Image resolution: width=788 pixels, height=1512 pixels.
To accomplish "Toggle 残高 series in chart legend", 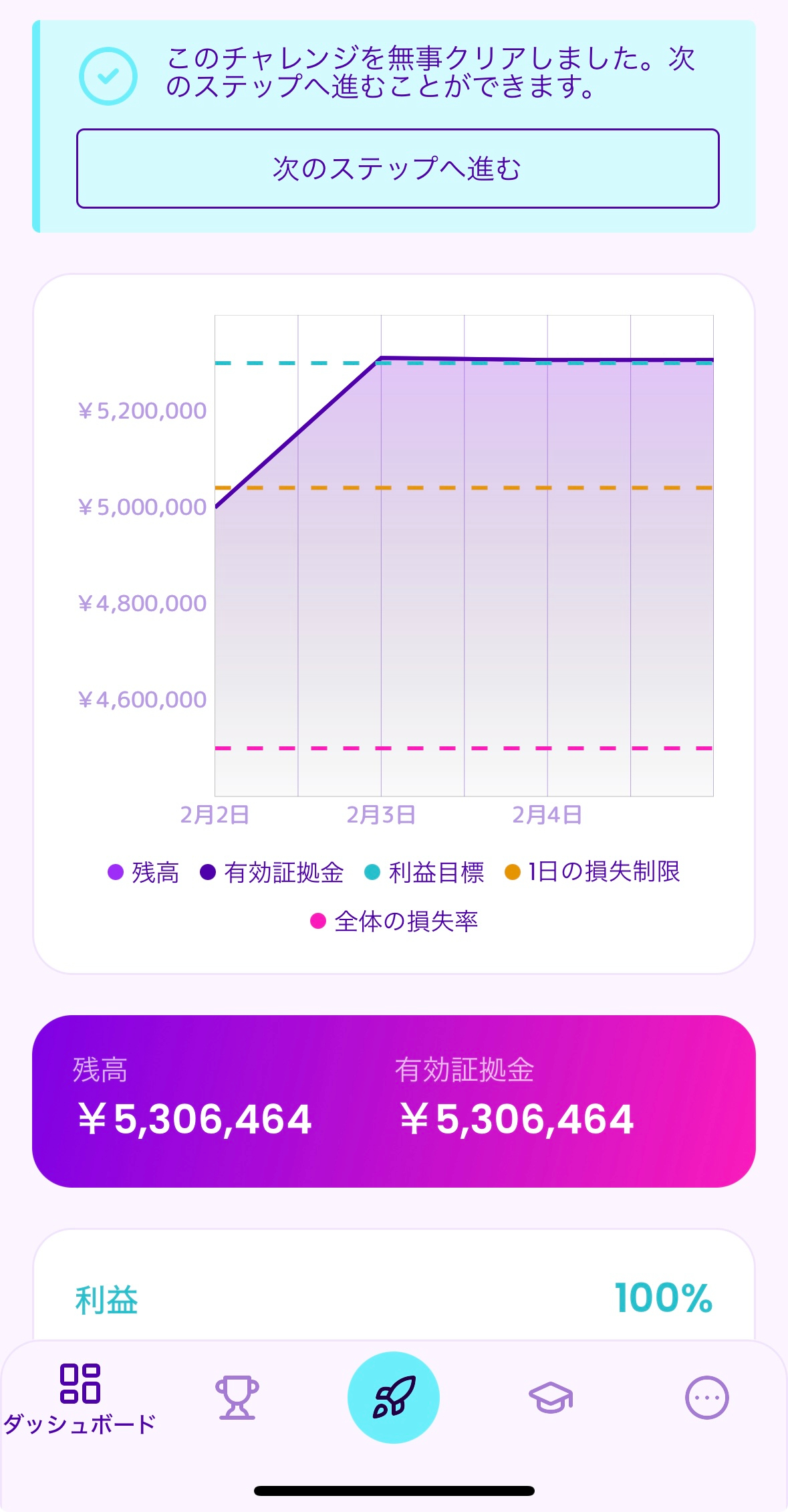I will point(144,873).
